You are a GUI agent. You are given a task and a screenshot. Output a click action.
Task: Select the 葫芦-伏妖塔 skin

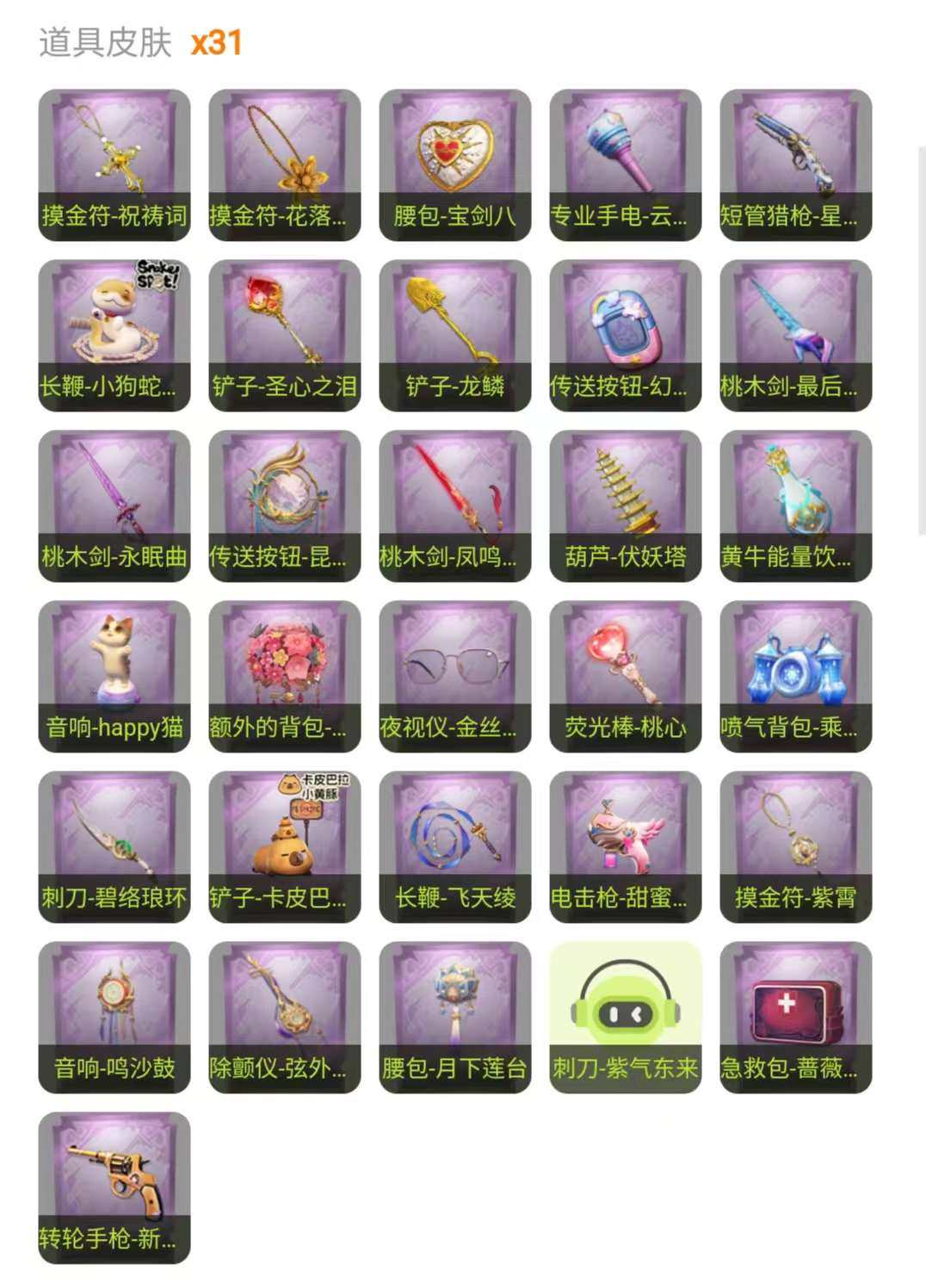click(x=625, y=505)
